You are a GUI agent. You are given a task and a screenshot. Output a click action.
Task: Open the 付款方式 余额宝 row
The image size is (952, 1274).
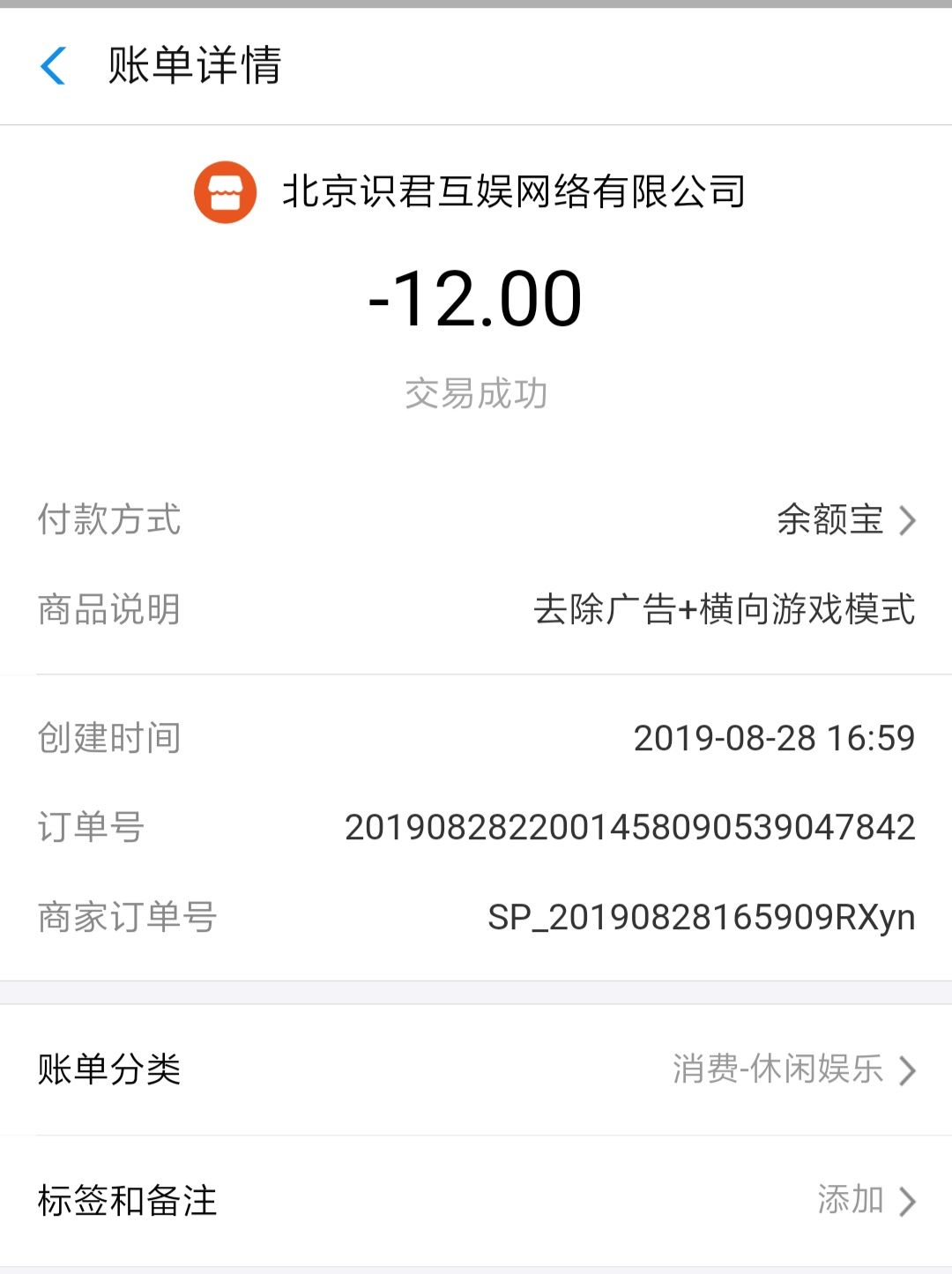point(844,520)
